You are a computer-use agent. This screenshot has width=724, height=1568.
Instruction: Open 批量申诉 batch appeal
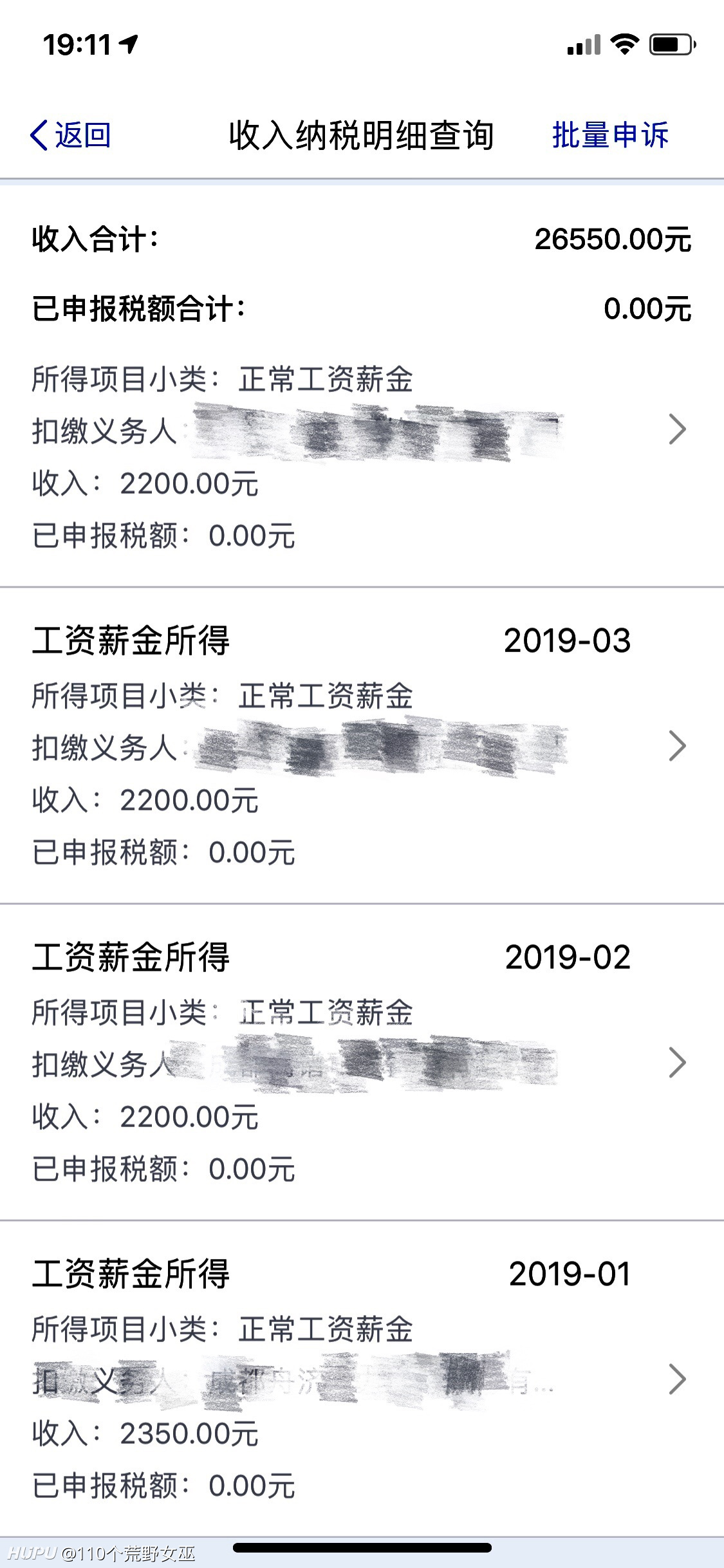[x=610, y=135]
